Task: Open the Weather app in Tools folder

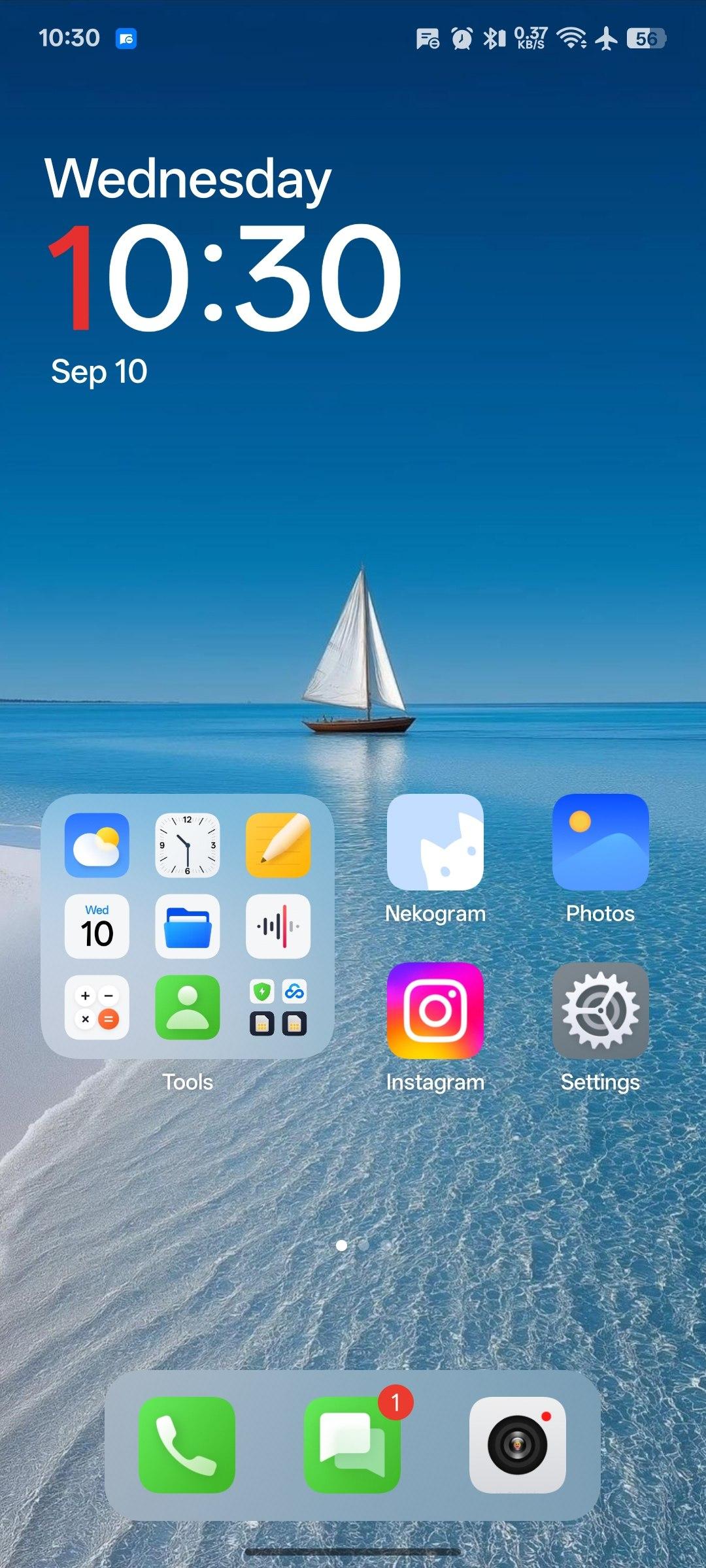Action: (97, 845)
